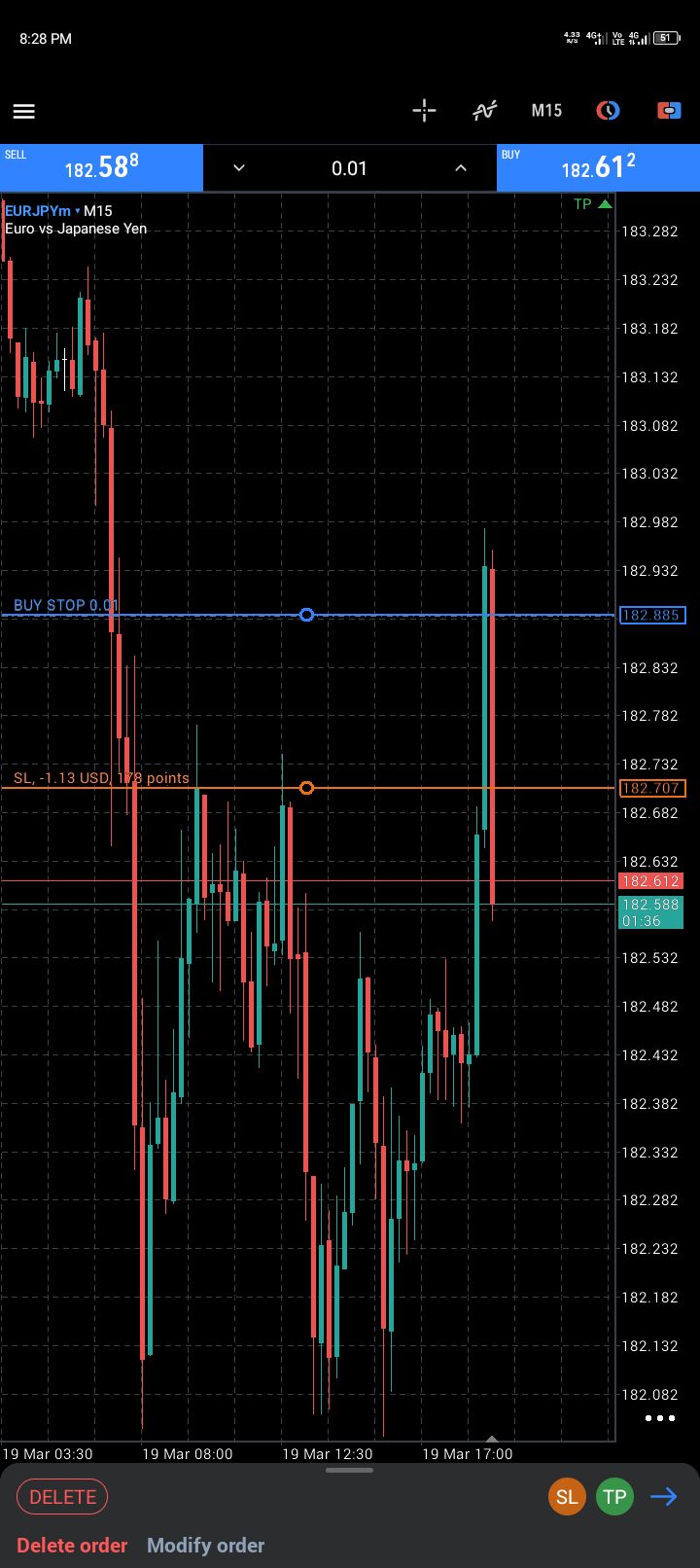
Task: Edit the 0.01 volume value
Action: (349, 168)
